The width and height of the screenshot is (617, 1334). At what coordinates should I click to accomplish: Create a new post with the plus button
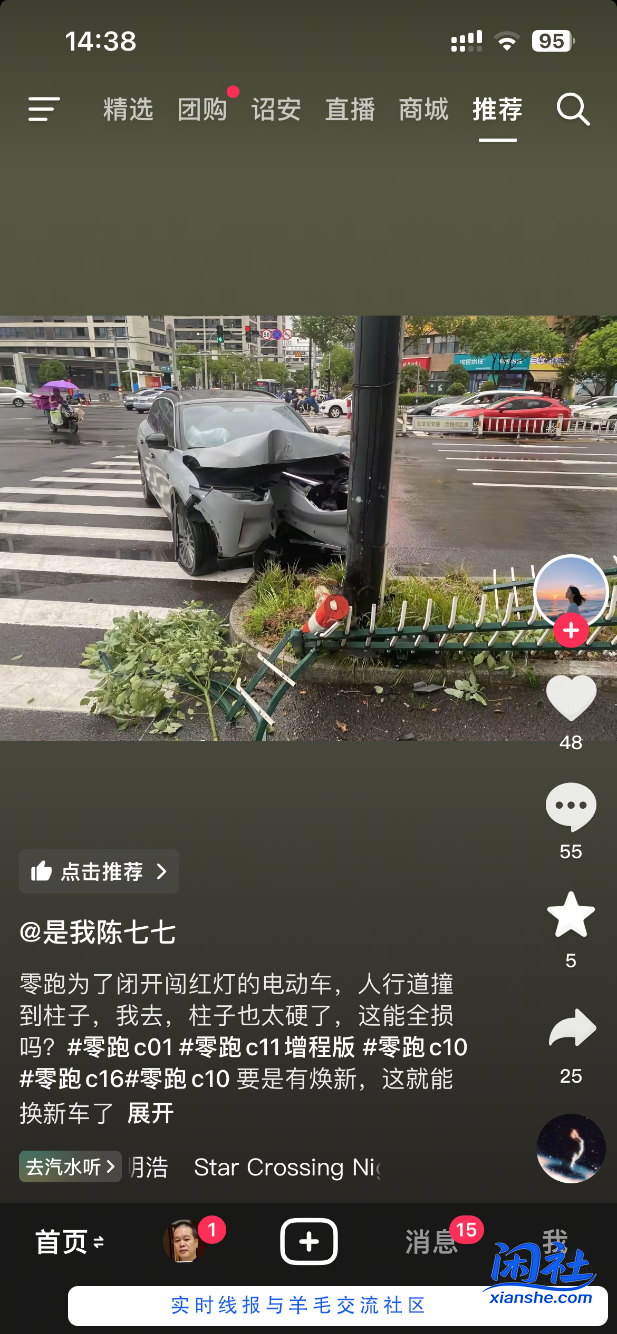309,1242
